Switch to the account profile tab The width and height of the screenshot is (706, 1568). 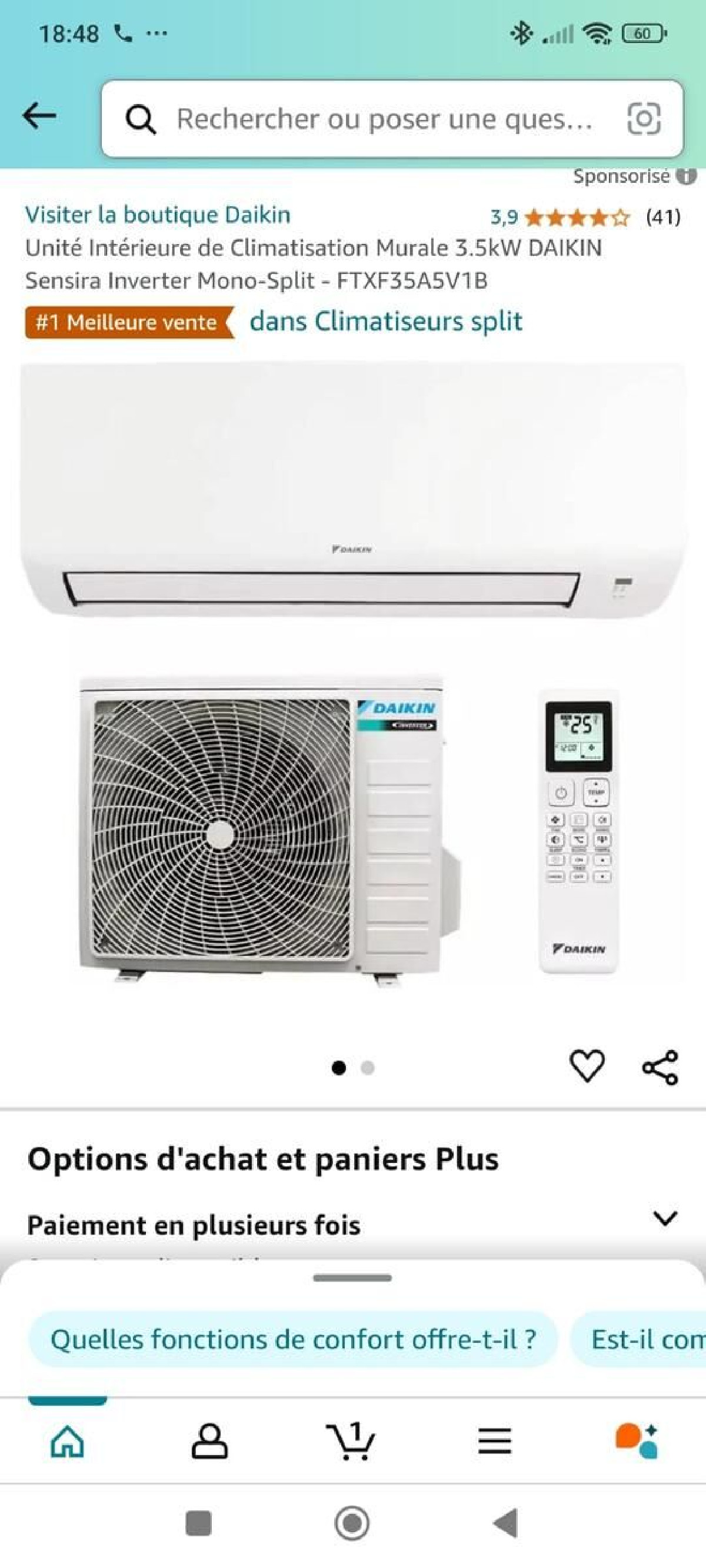click(x=209, y=1442)
